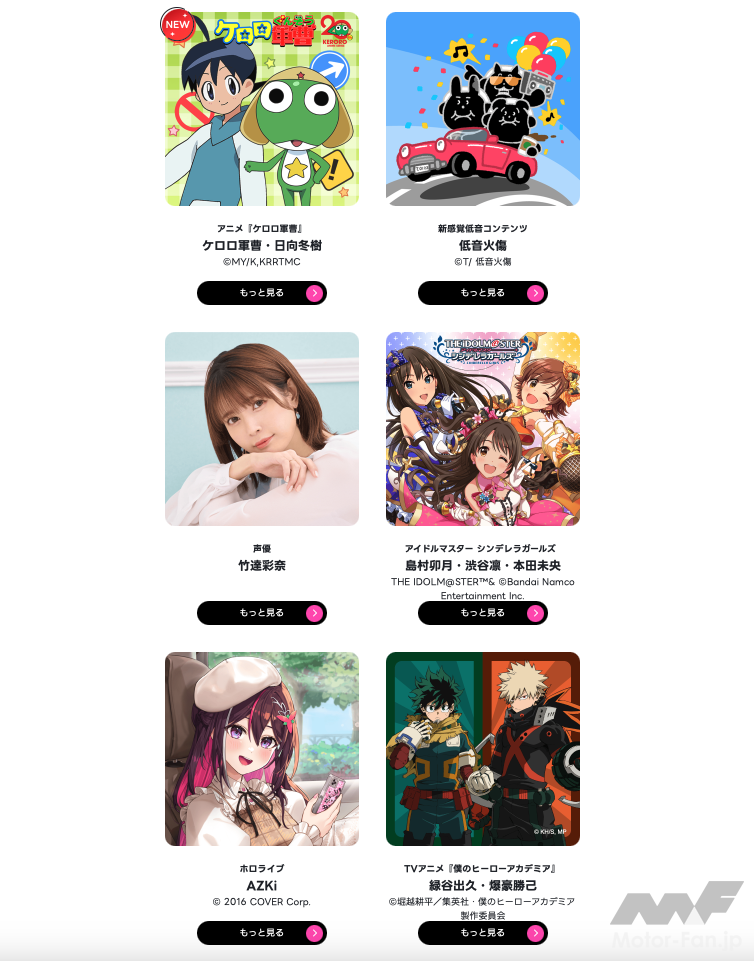Open the 竹達彩奈 photo card
754x961 pixels.
pyautogui.click(x=262, y=429)
